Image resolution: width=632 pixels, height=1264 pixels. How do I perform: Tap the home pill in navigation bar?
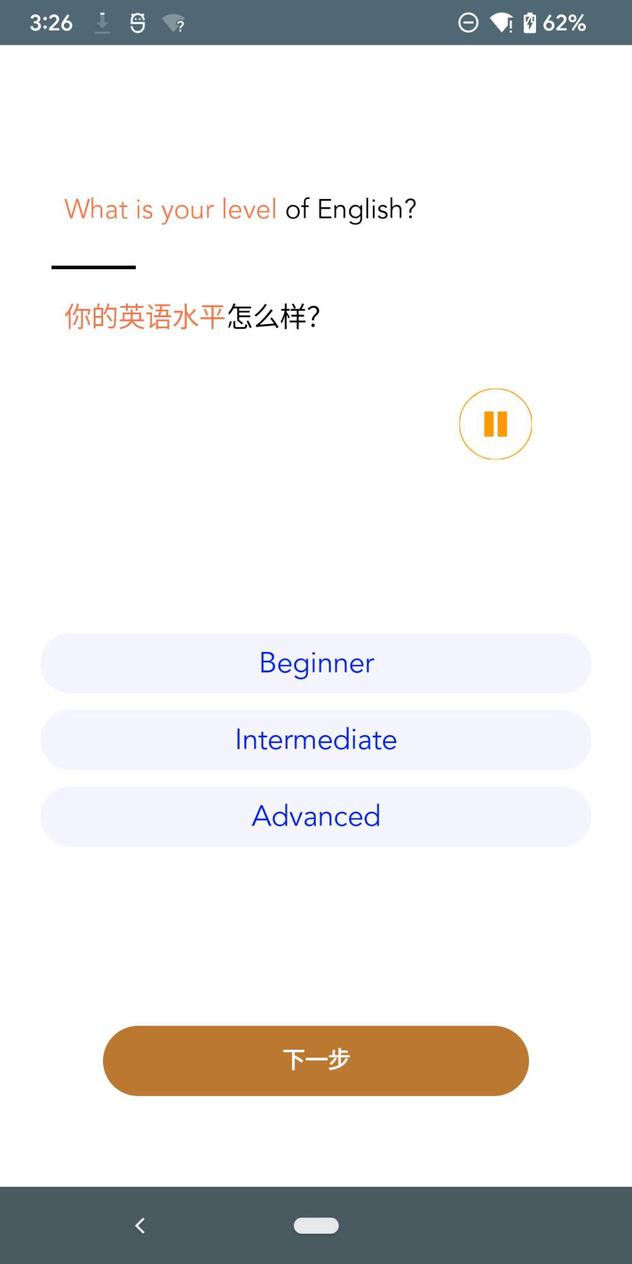[x=316, y=1225]
